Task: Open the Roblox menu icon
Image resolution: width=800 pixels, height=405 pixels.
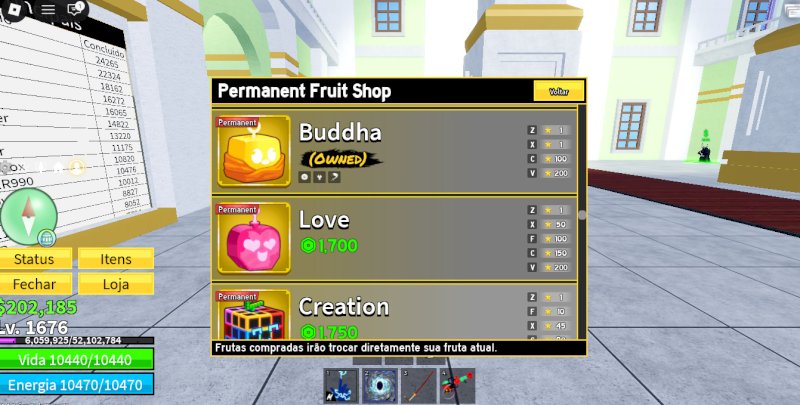Action: pyautogui.click(x=11, y=9)
